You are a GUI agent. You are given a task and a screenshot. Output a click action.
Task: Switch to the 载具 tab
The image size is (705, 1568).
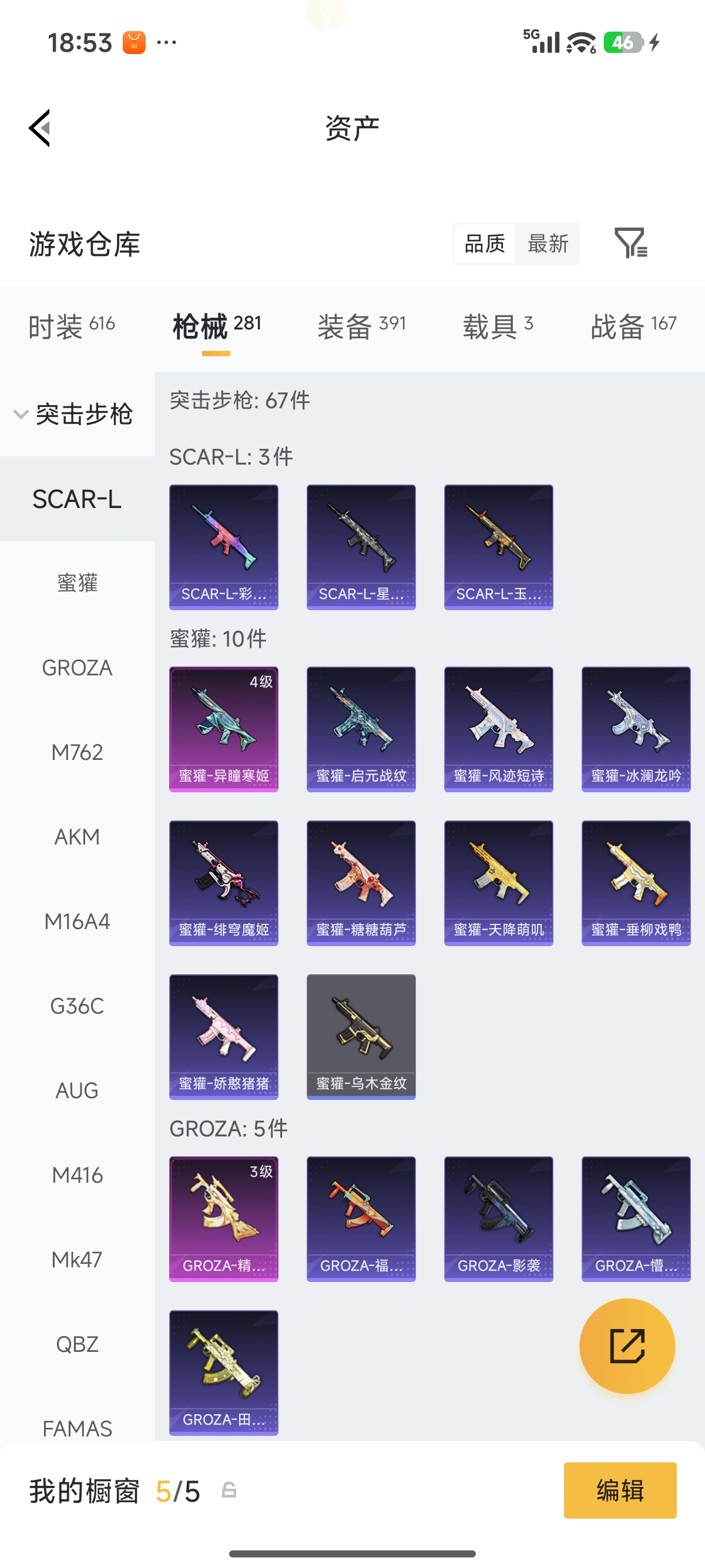tap(498, 327)
